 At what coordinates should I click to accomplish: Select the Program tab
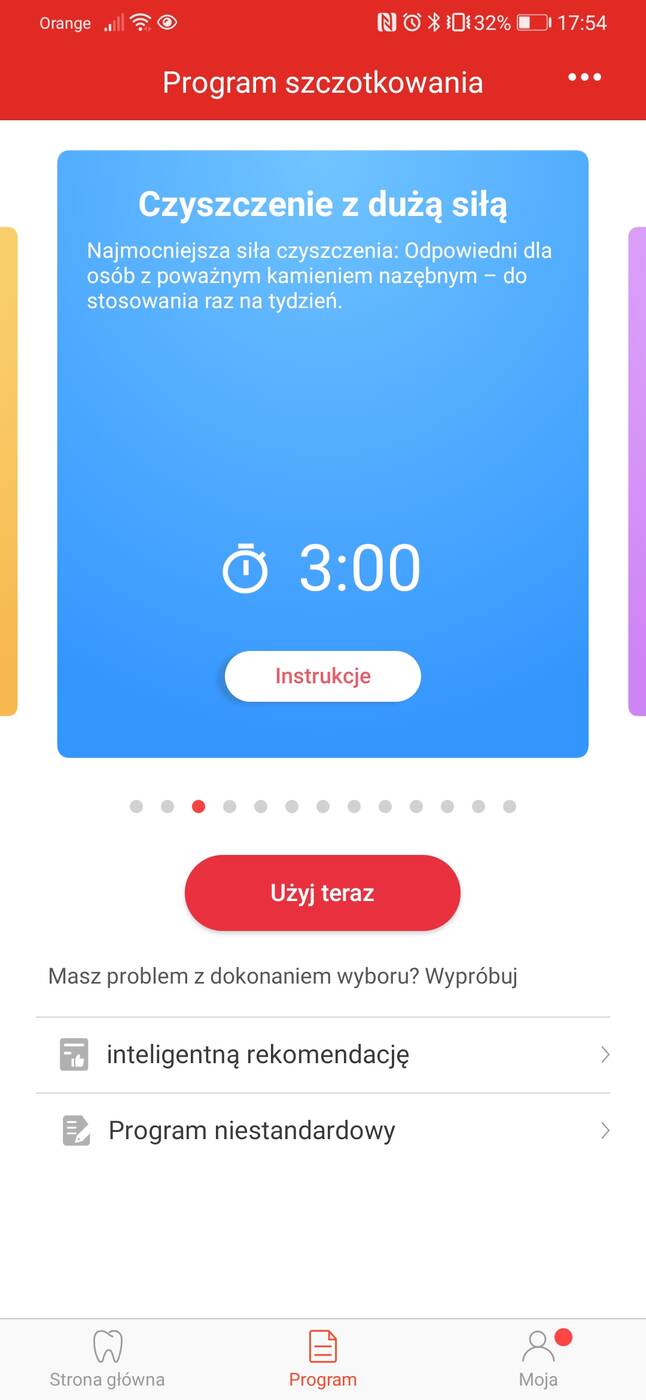tap(322, 1358)
